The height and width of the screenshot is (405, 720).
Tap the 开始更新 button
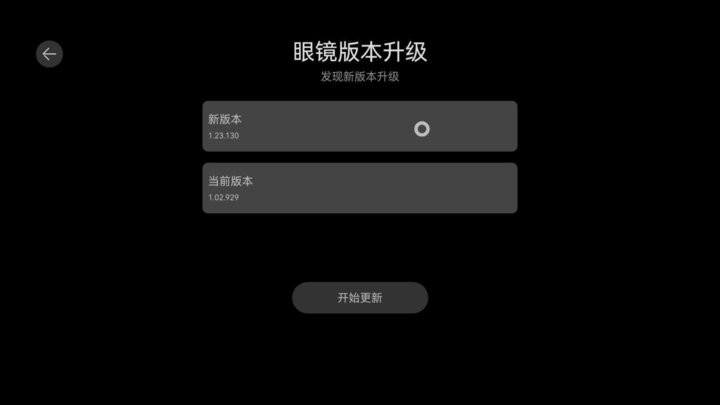(359, 298)
